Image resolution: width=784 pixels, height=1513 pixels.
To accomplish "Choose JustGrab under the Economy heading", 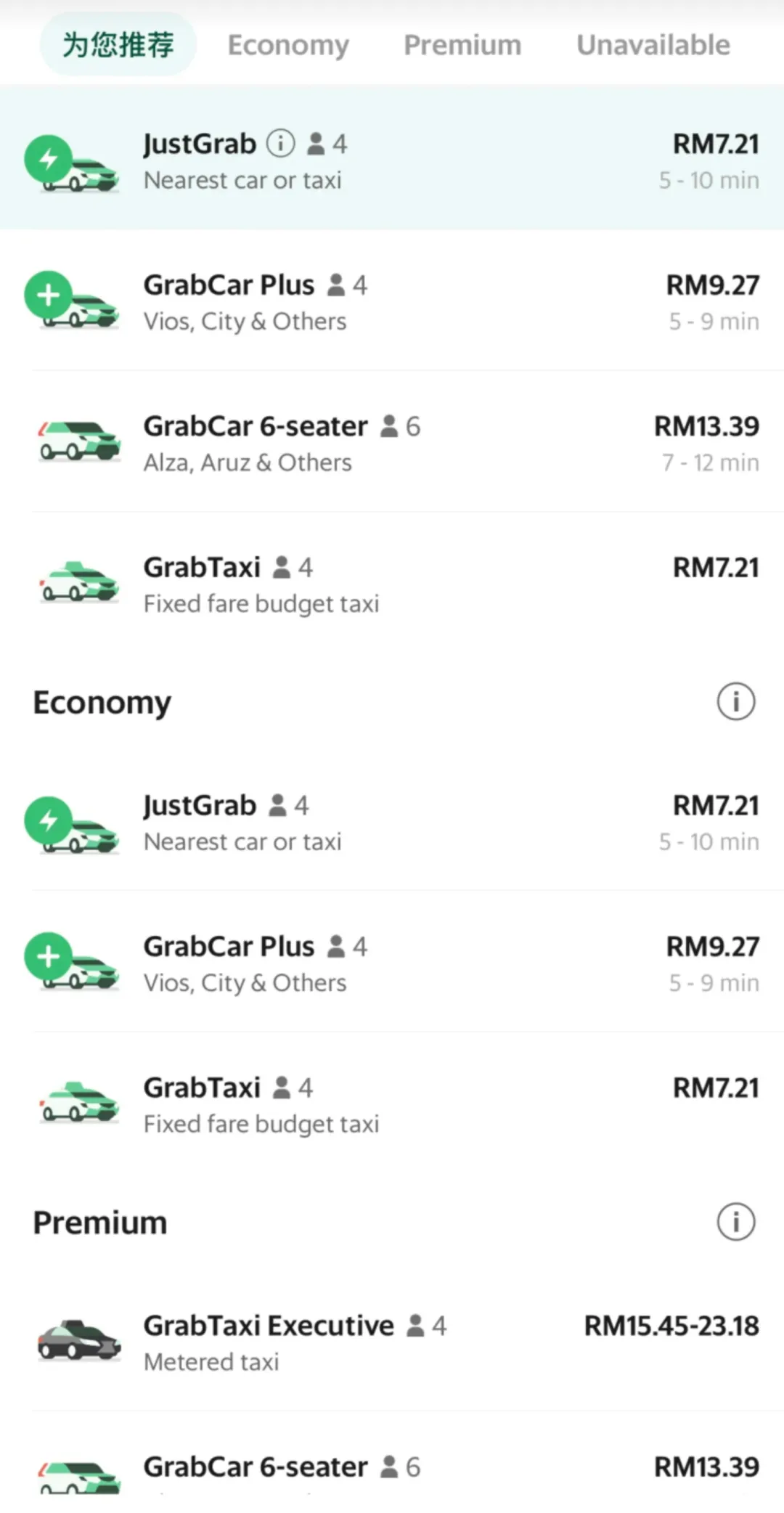I will [392, 823].
